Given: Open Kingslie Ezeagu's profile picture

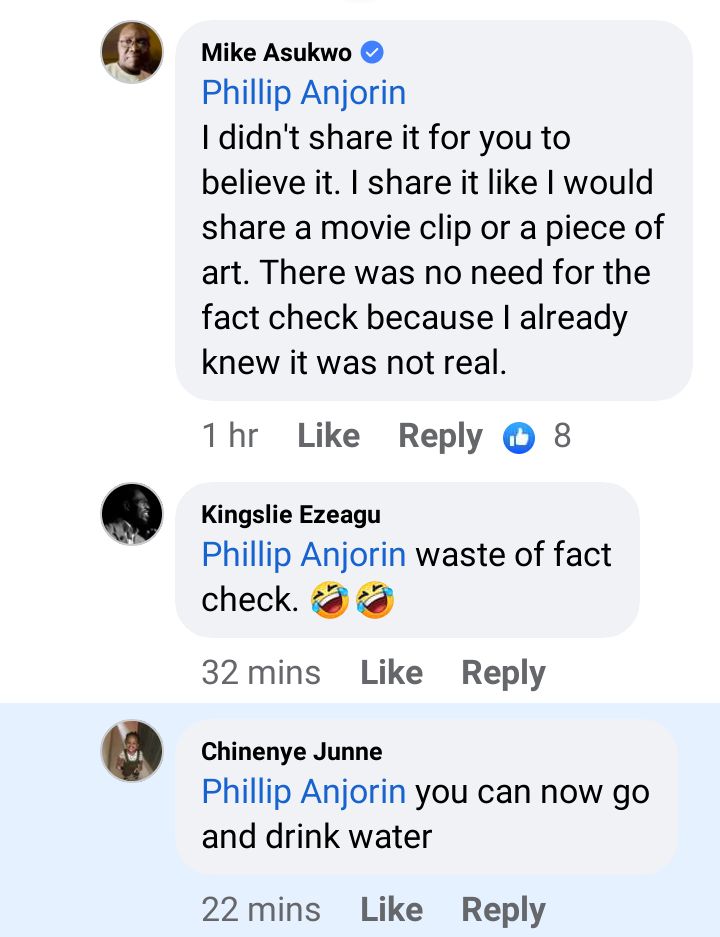Looking at the screenshot, I should coord(132,514).
